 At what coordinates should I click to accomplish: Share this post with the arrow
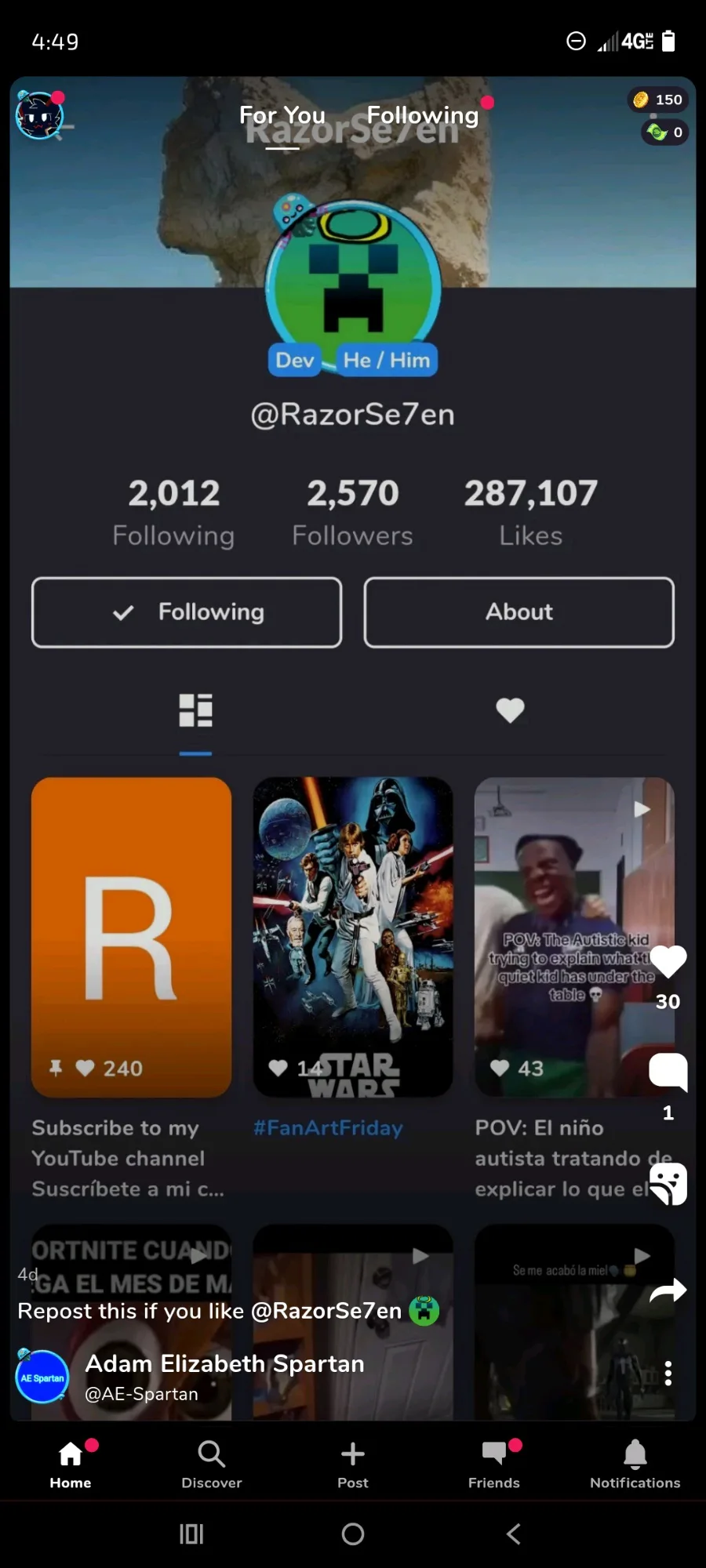[x=668, y=1290]
